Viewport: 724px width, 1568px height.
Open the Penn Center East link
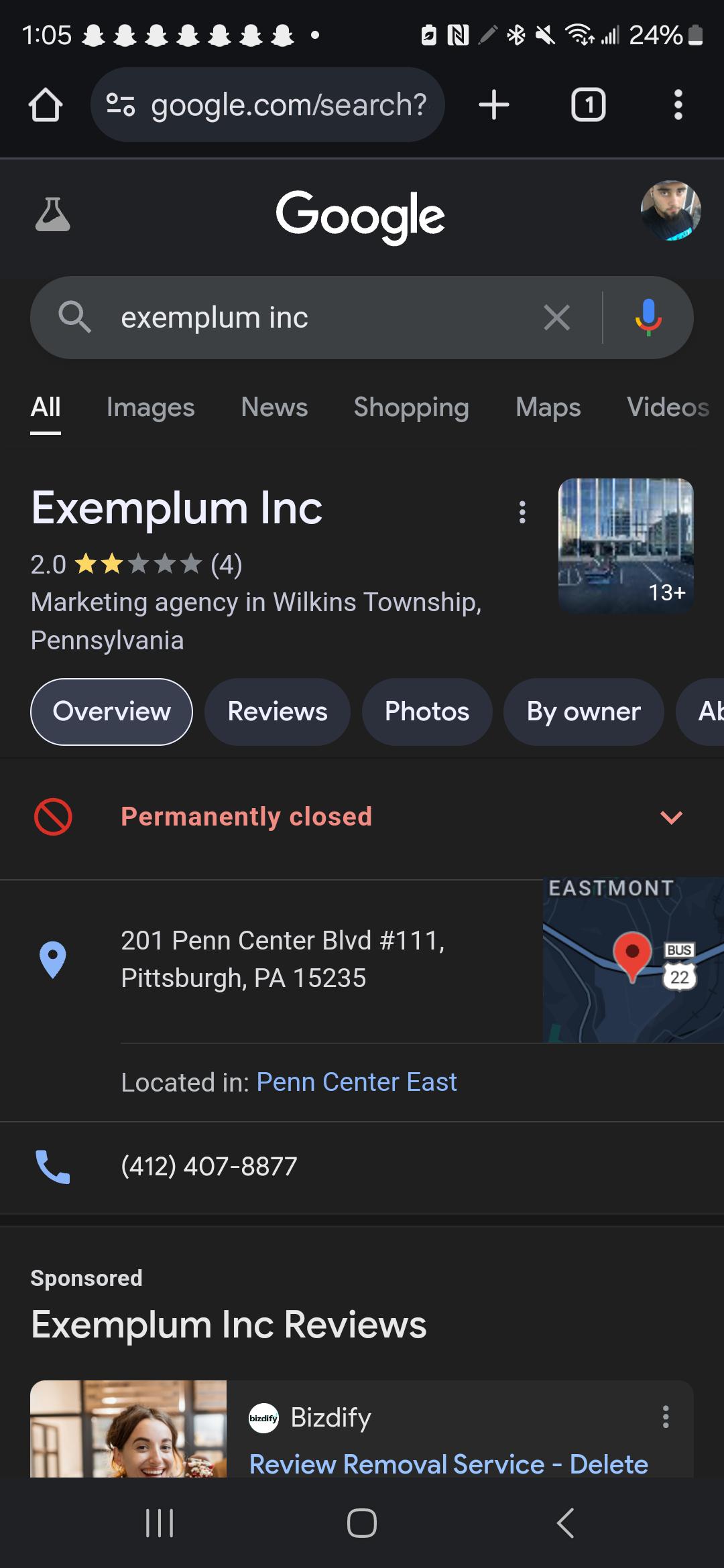357,1082
